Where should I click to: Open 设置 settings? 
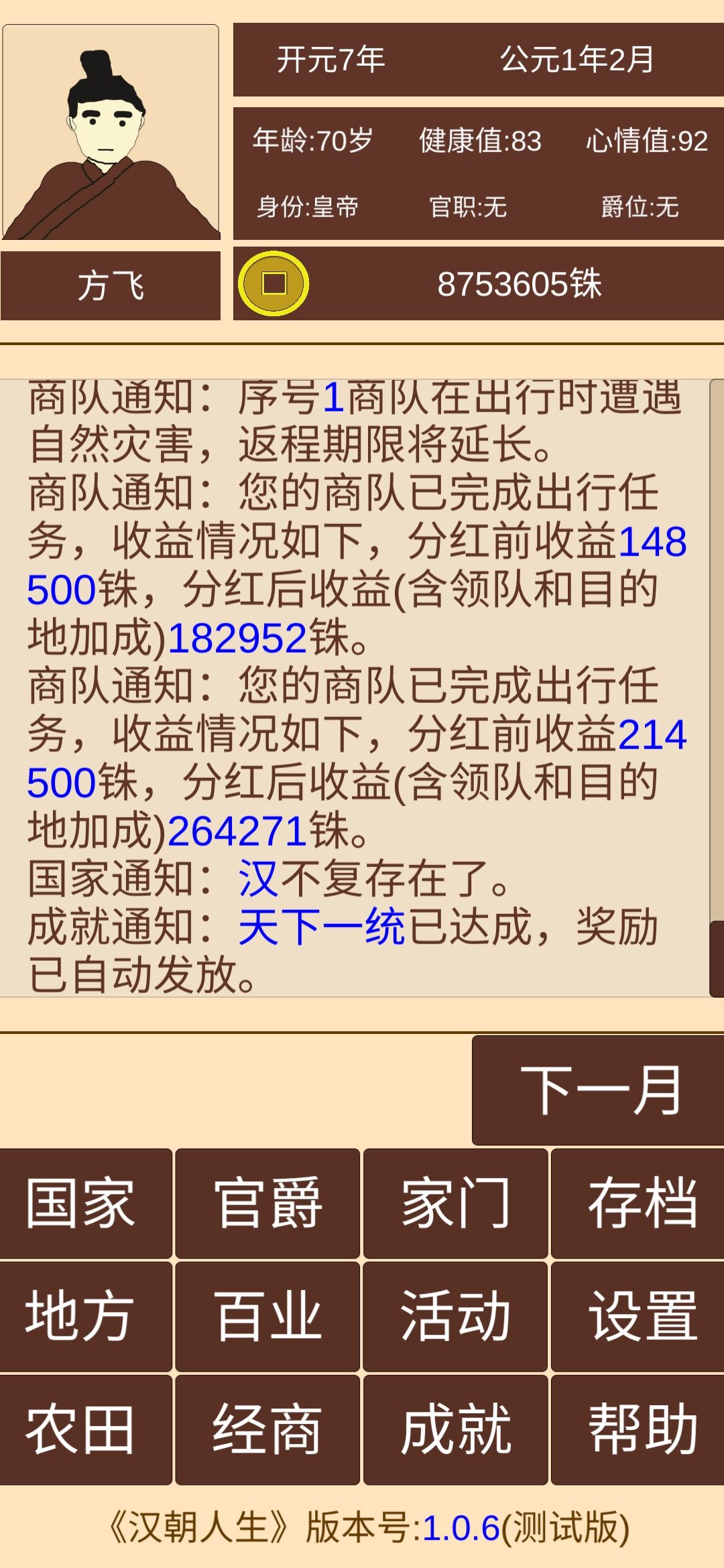(638, 1317)
